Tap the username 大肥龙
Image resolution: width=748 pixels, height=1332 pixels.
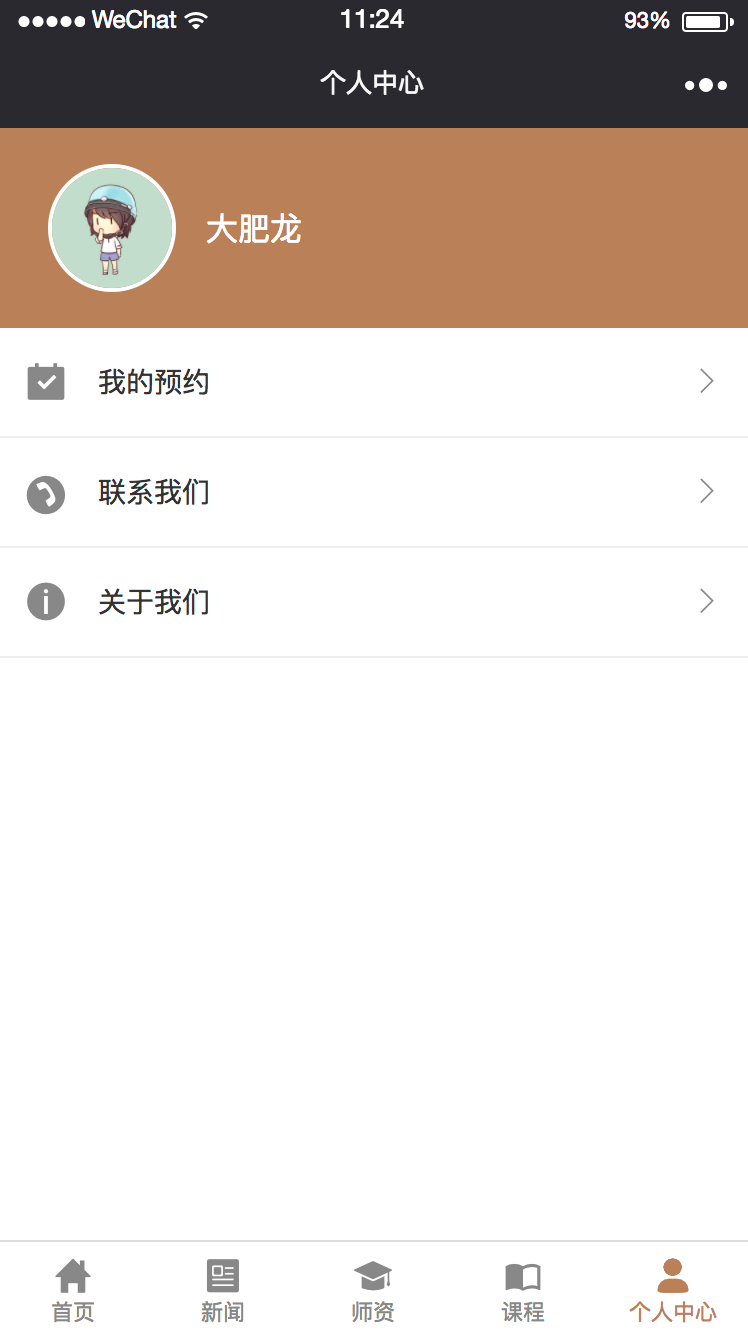pos(252,228)
